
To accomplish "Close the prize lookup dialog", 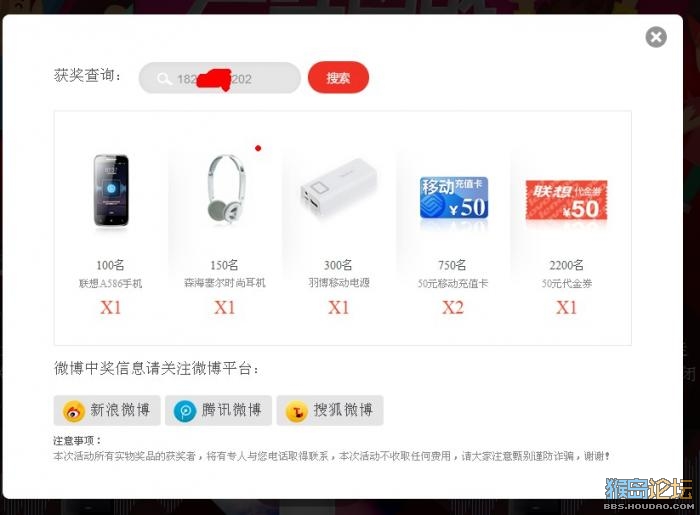I will [656, 37].
